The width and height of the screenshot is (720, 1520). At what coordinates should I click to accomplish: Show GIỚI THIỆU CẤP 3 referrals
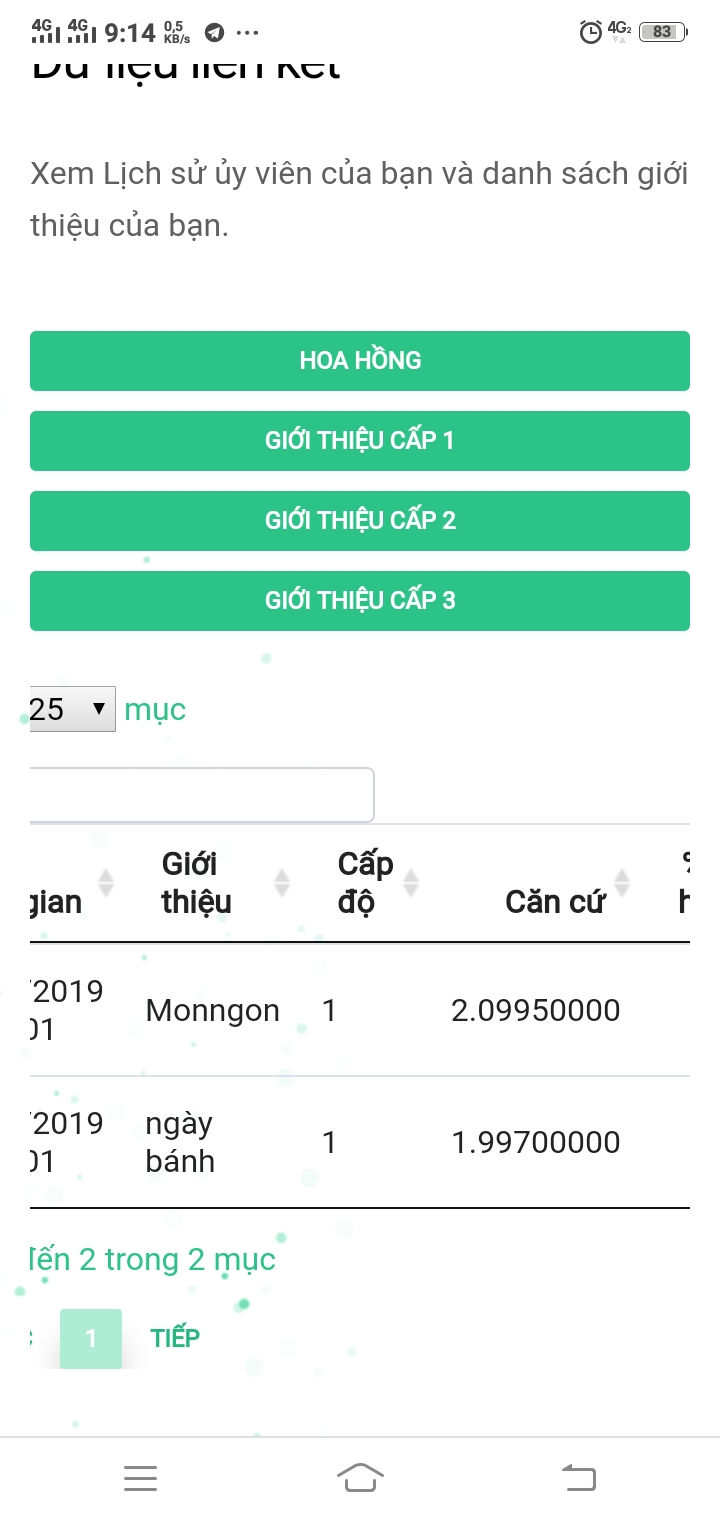(x=360, y=601)
